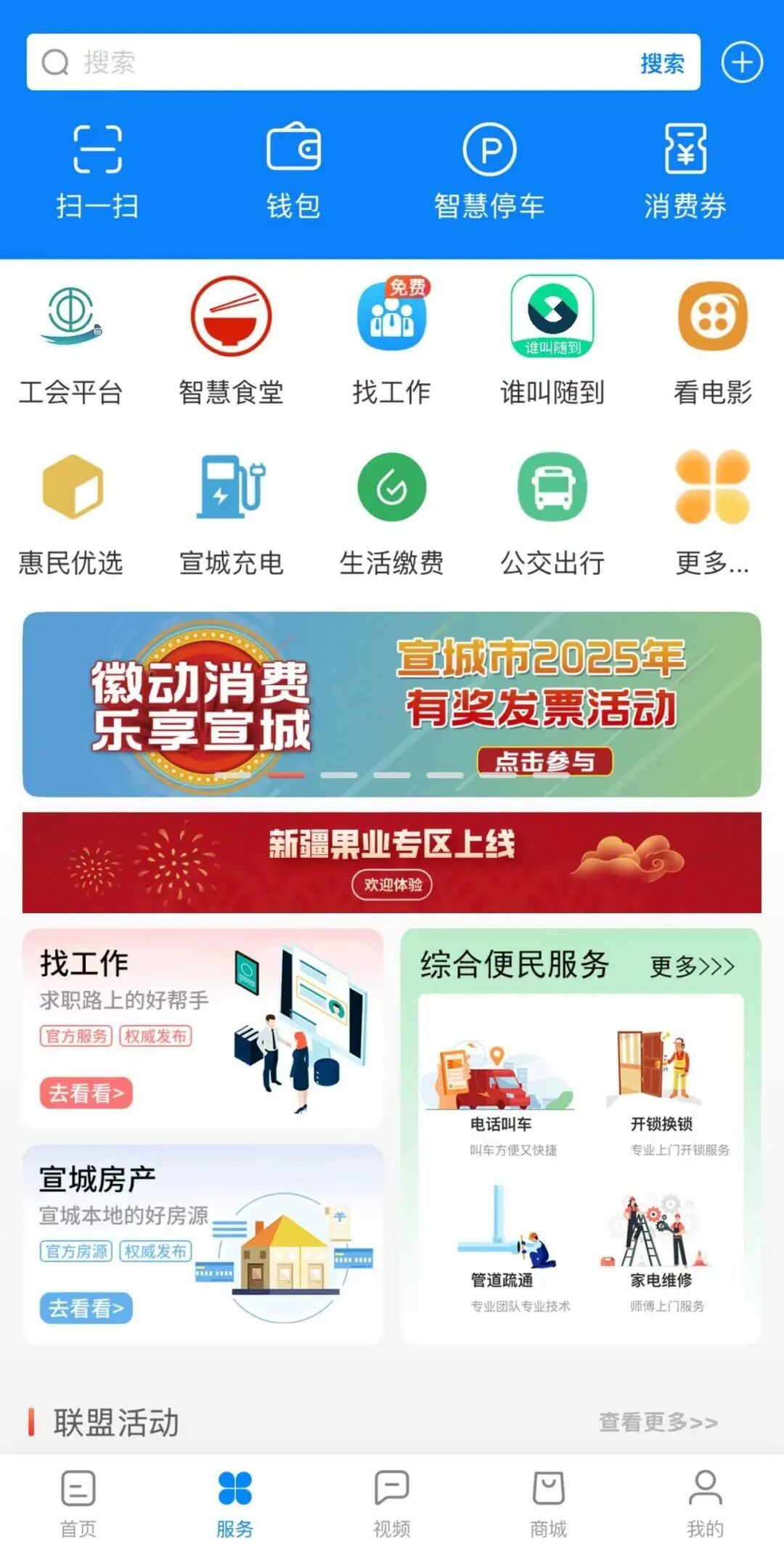Open 生活缴费 bill payment

(x=391, y=512)
